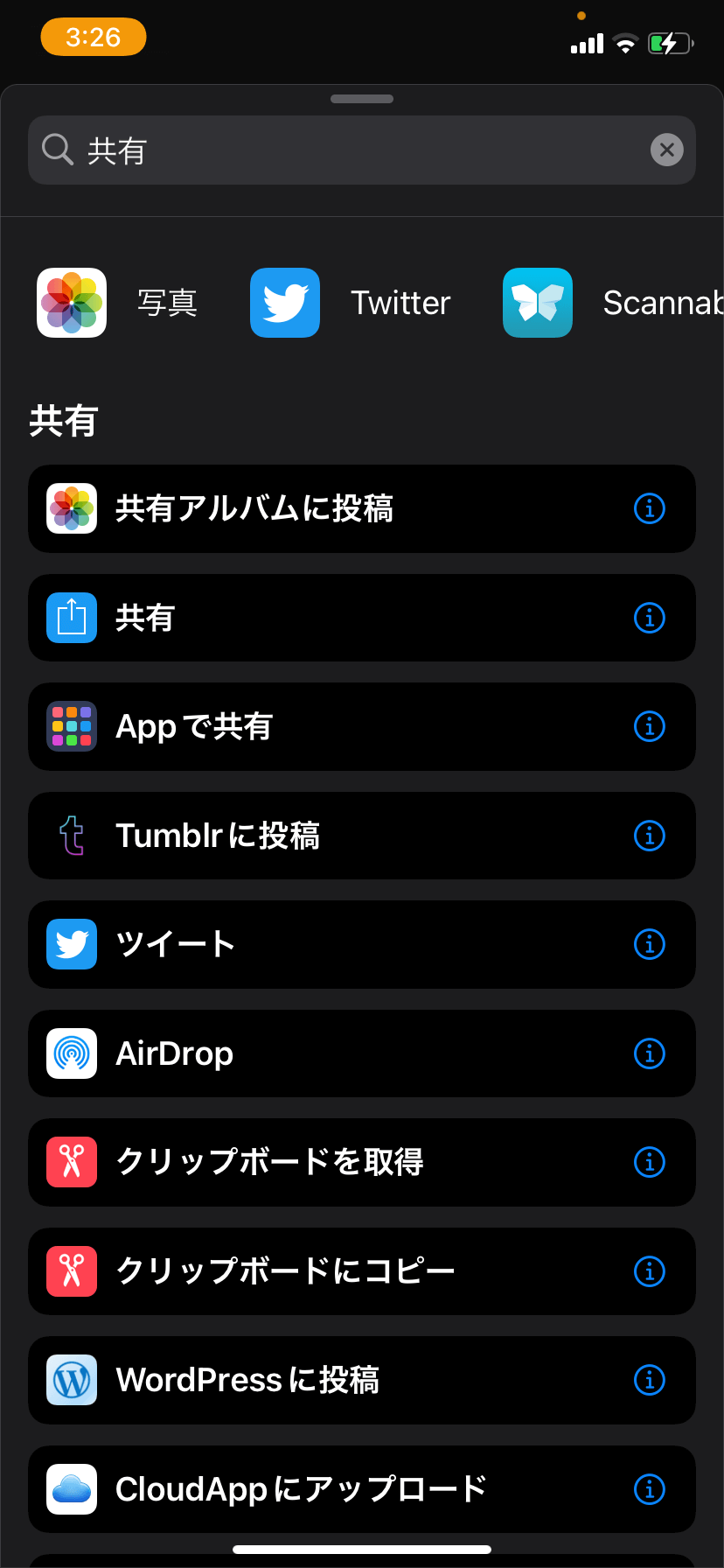Add the クリップボードを取得 action
Screen dimensions: 724x1568
pos(324,1162)
